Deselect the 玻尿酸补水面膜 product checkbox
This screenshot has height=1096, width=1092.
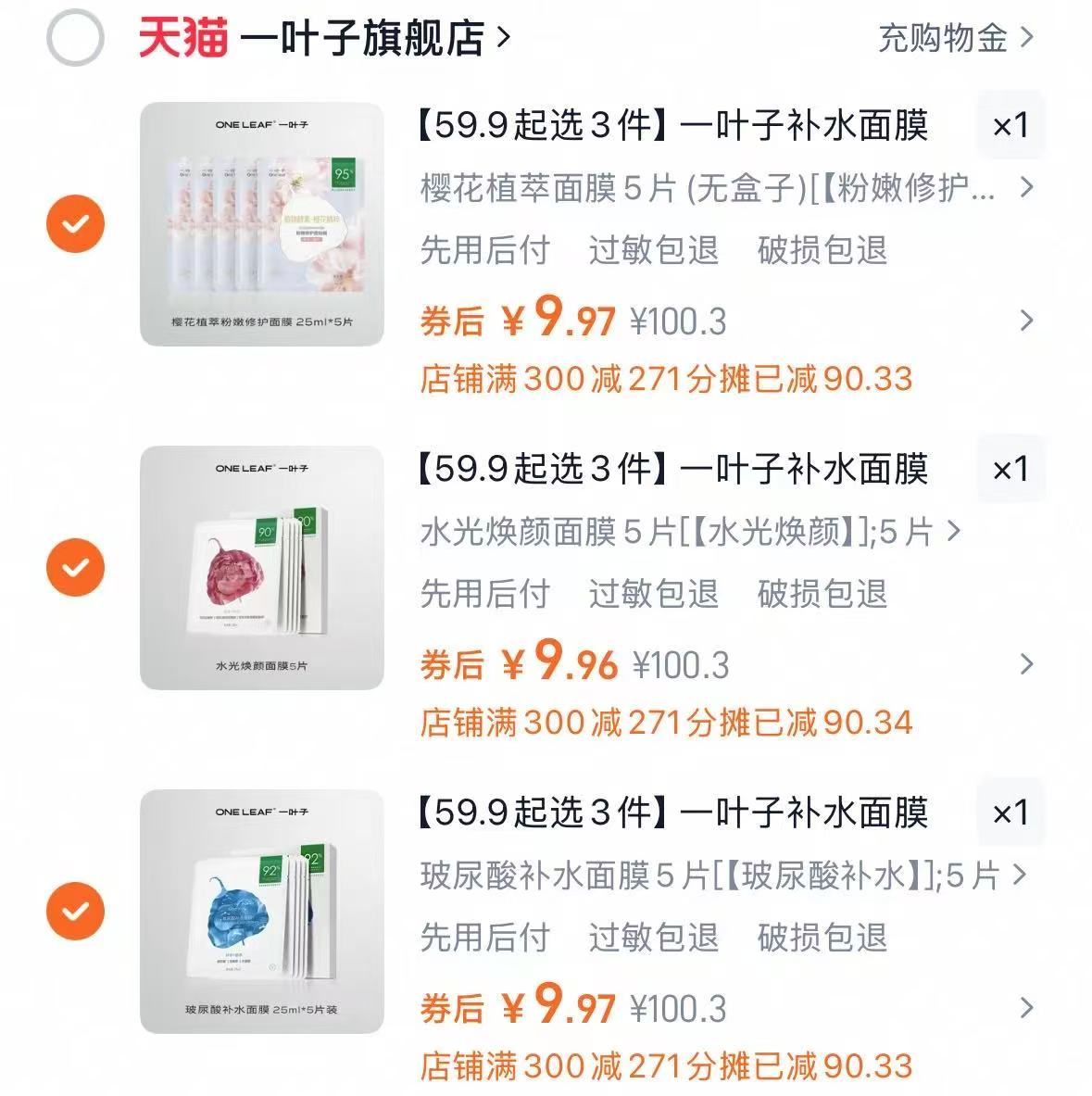point(74,911)
